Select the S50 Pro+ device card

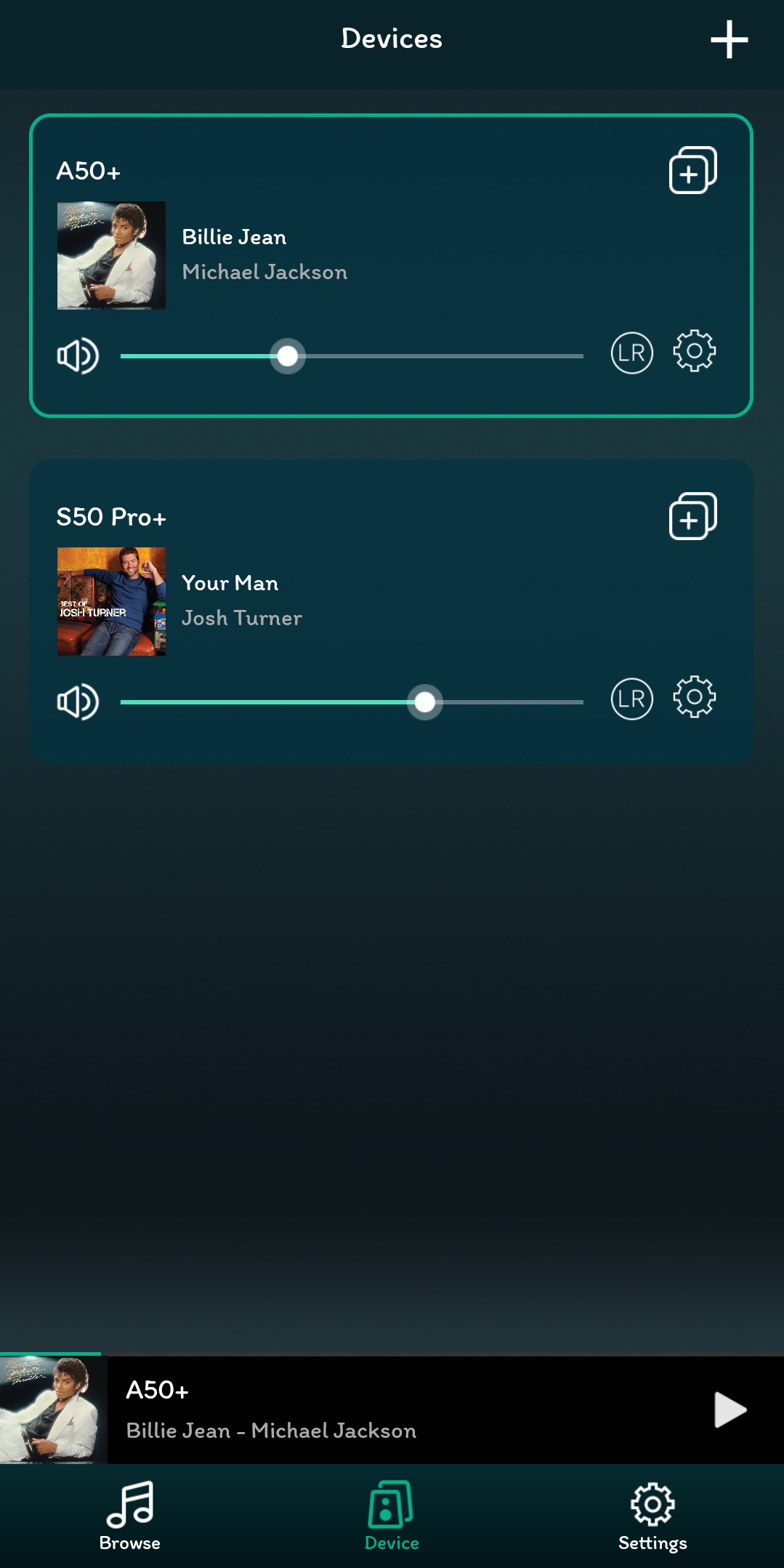[x=391, y=611]
